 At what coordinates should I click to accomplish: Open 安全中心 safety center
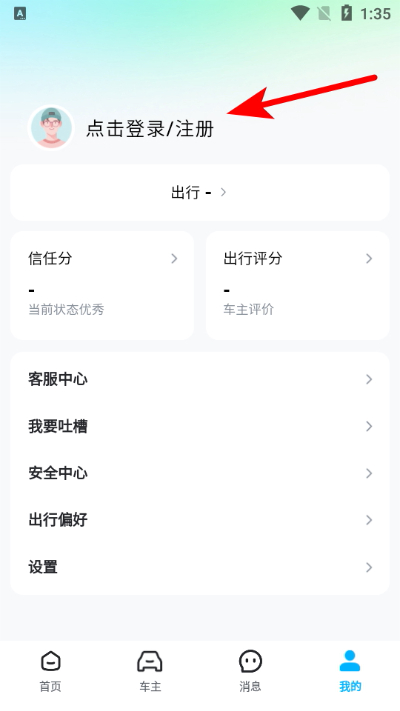[x=200, y=473]
